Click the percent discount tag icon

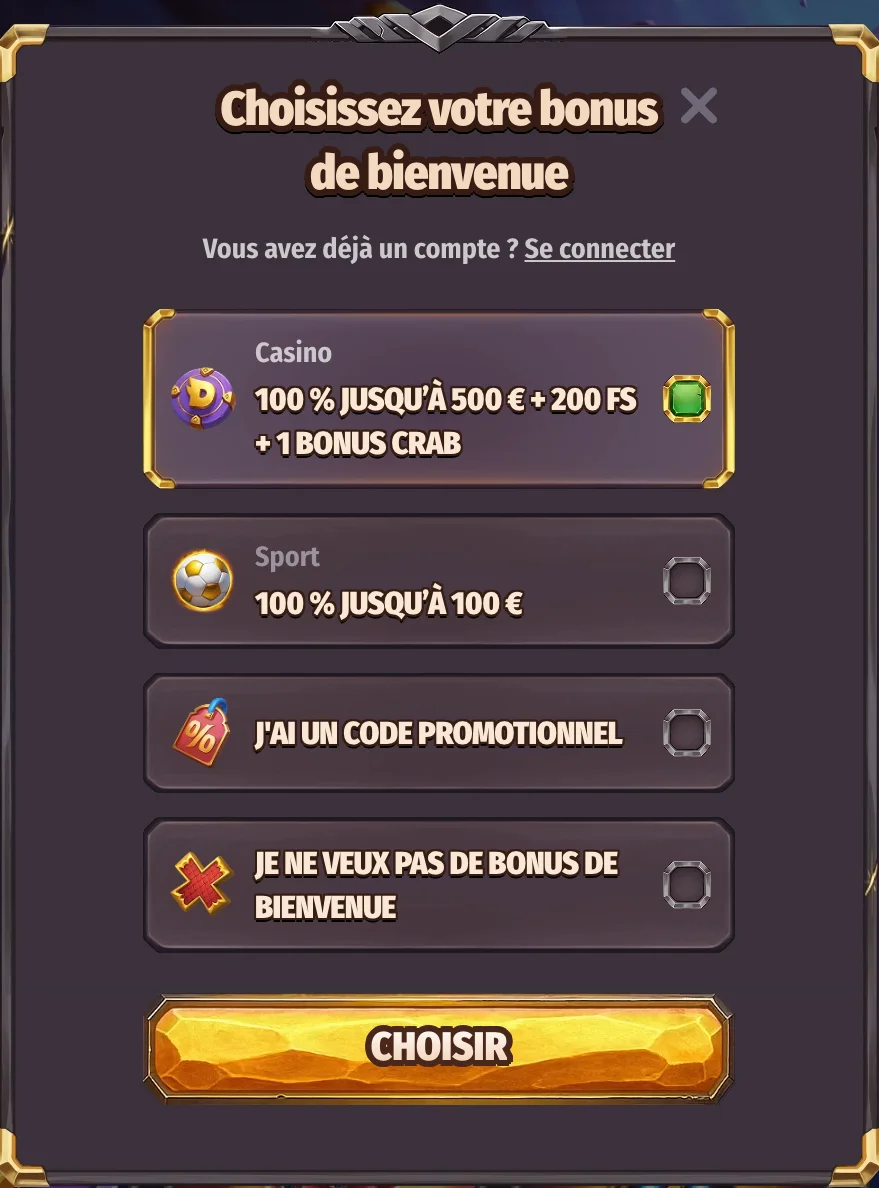pyautogui.click(x=202, y=731)
